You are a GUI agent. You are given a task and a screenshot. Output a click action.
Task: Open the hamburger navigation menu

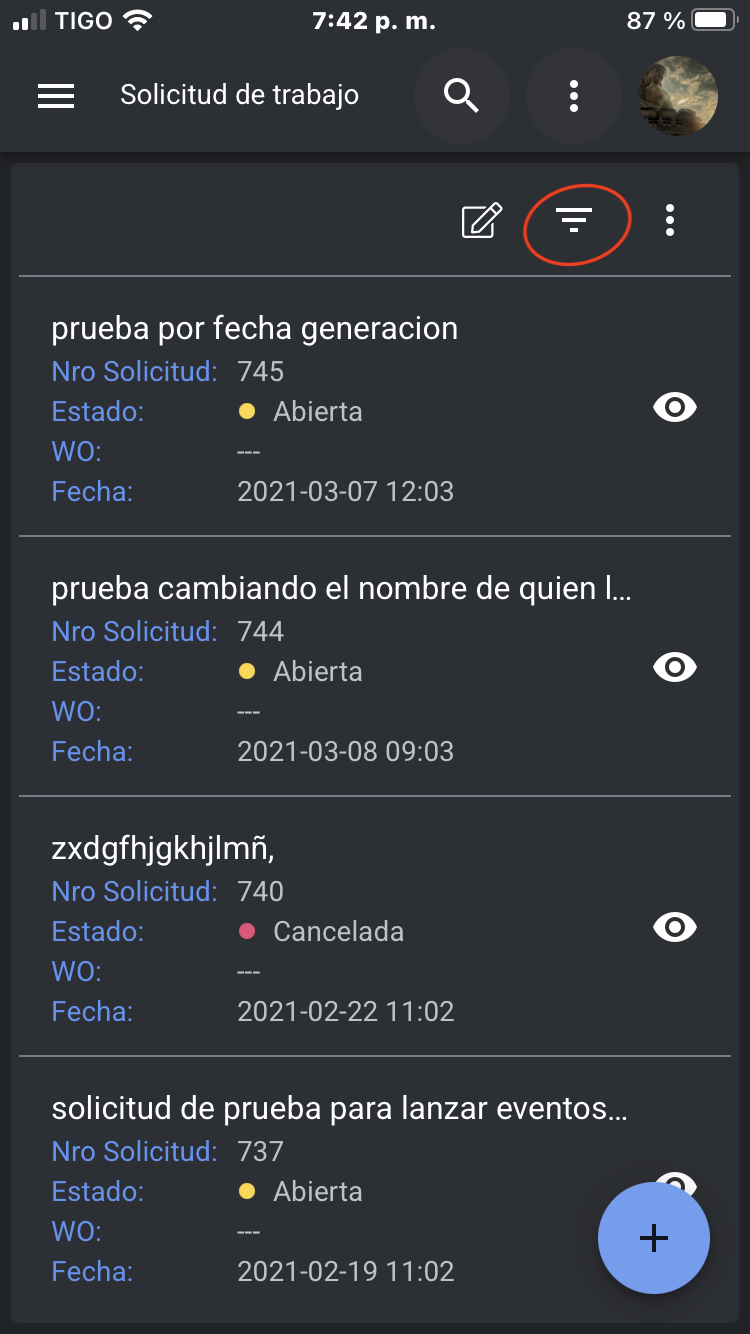pos(56,96)
